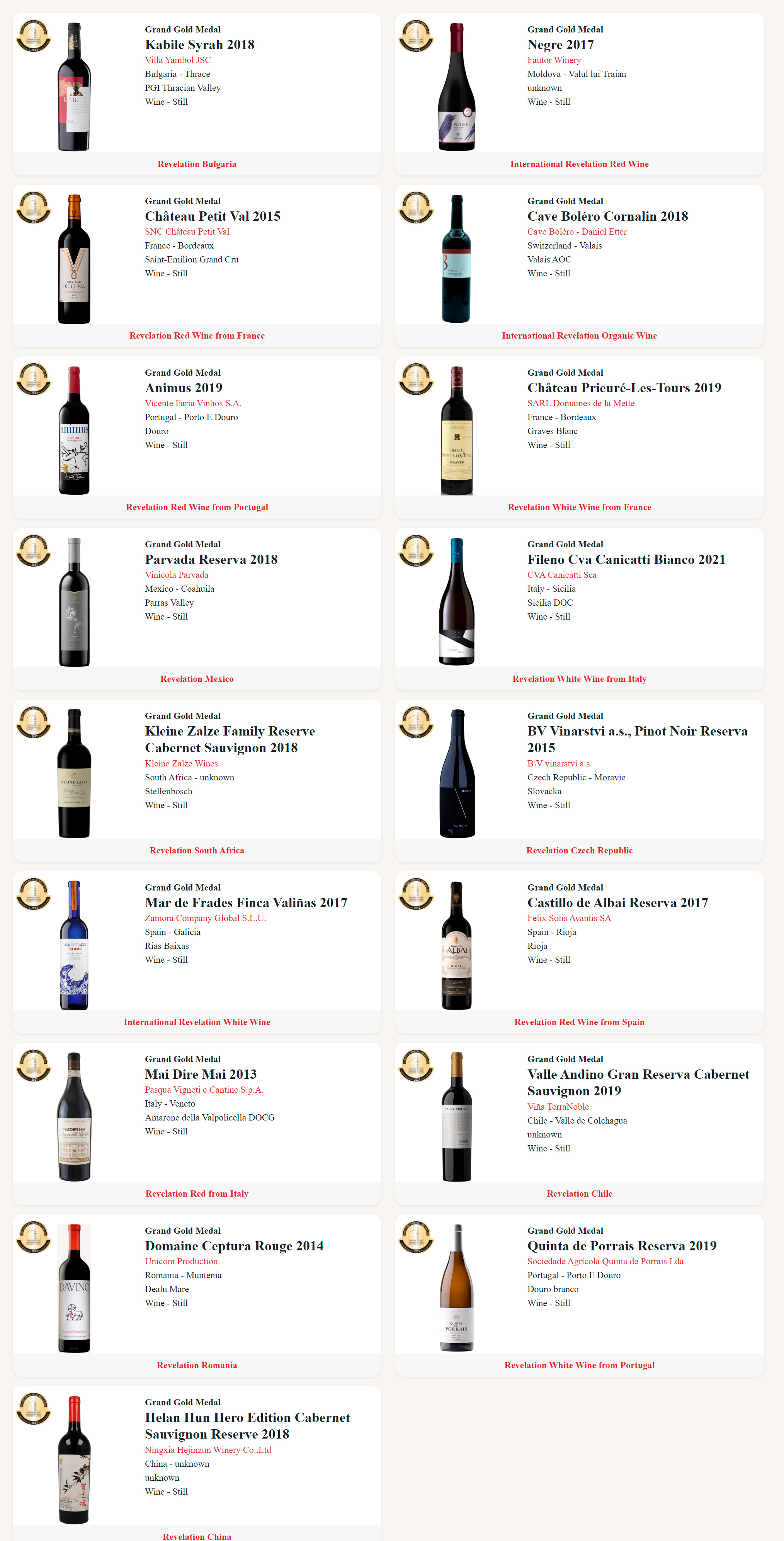This screenshot has width=784, height=1541.
Task: Open Helan Hun Hero Edition Cabernet Sauvignon
Action: [247, 1426]
